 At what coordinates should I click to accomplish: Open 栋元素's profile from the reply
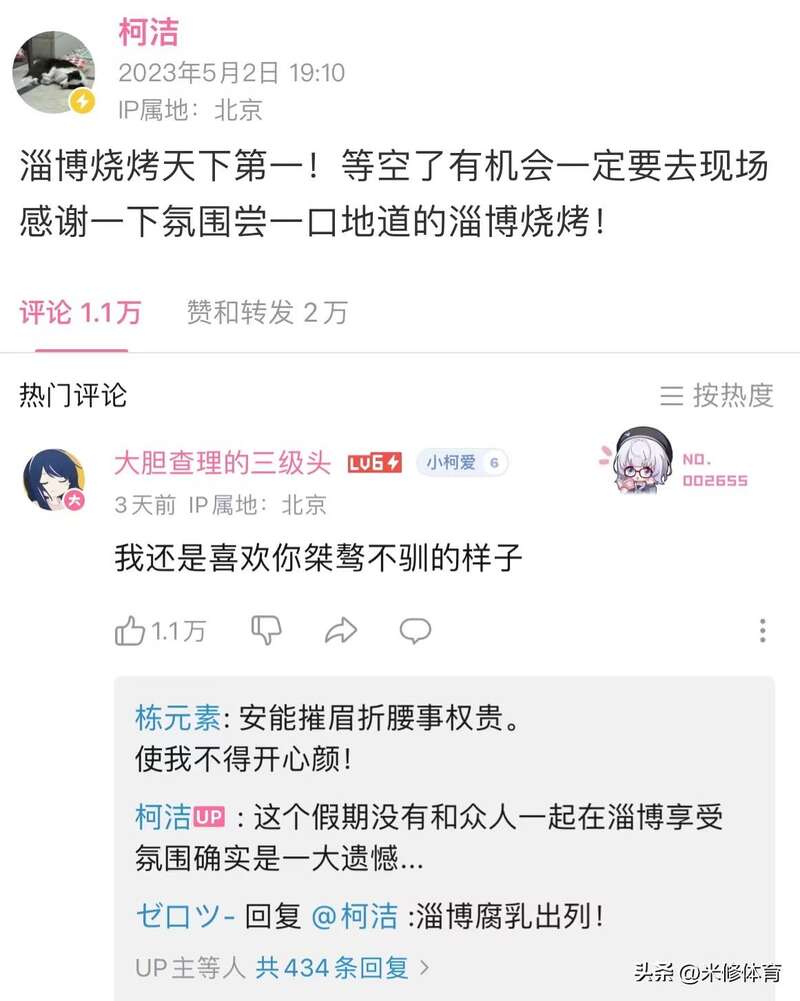click(177, 719)
